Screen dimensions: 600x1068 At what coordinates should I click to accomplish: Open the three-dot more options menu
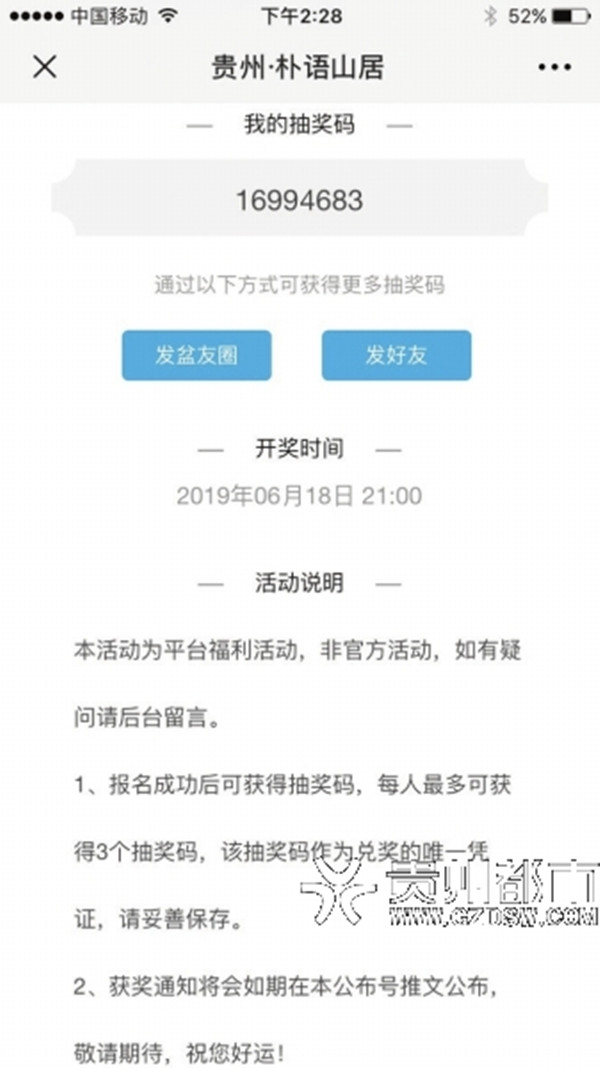click(x=554, y=67)
